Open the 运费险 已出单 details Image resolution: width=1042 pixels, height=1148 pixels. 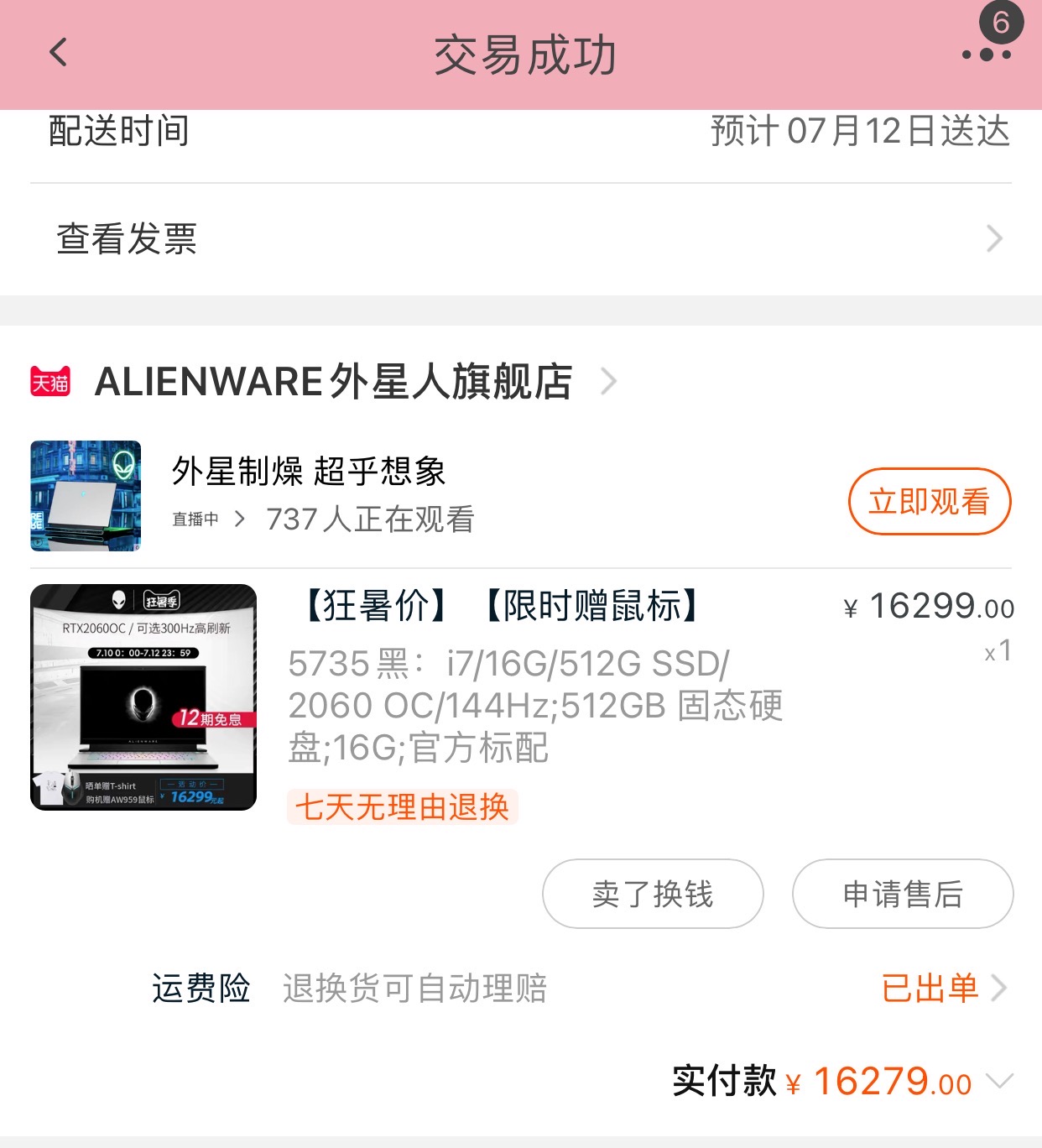click(x=943, y=989)
